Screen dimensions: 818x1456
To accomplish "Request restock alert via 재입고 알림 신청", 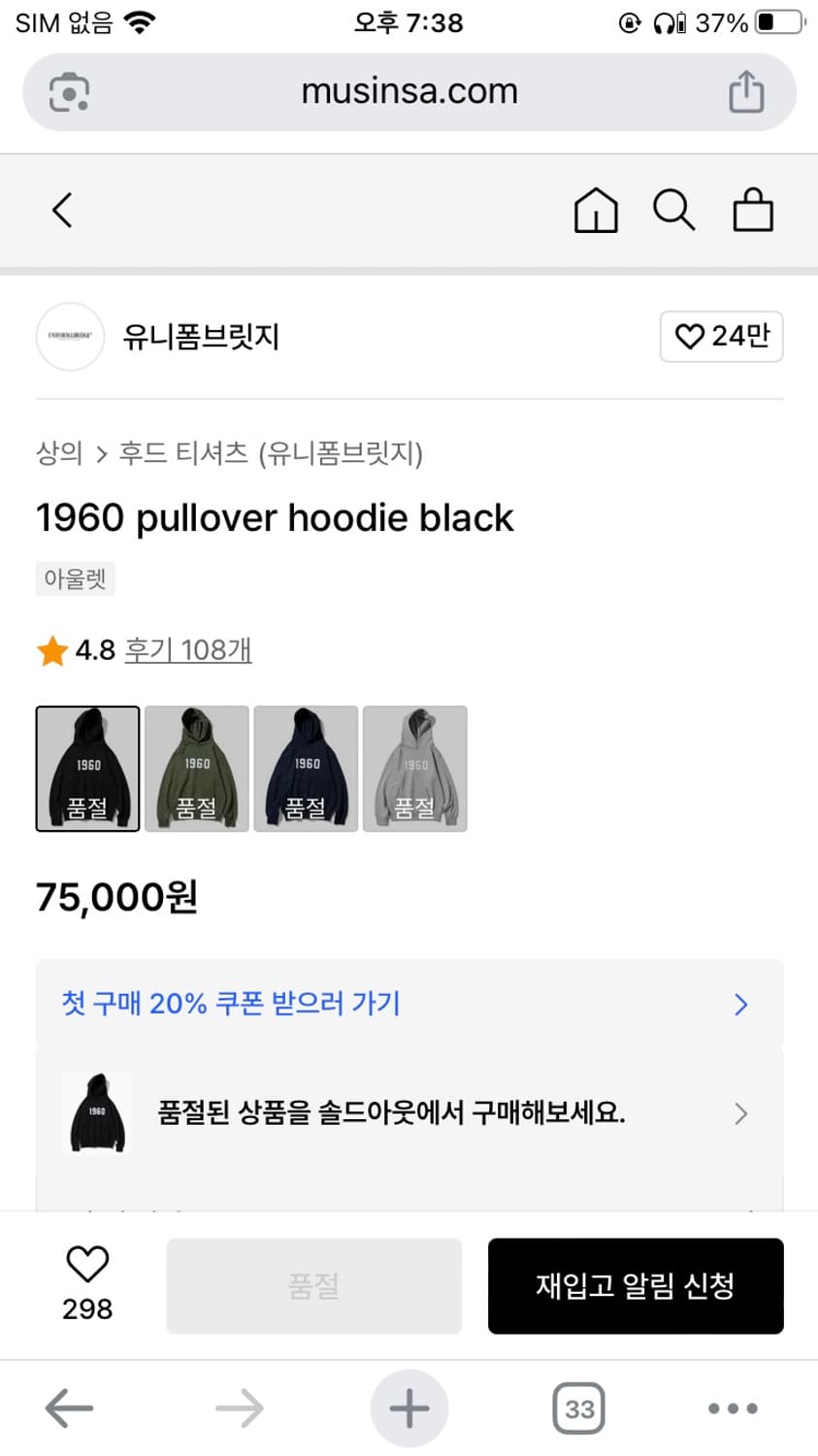I will pyautogui.click(x=636, y=1285).
